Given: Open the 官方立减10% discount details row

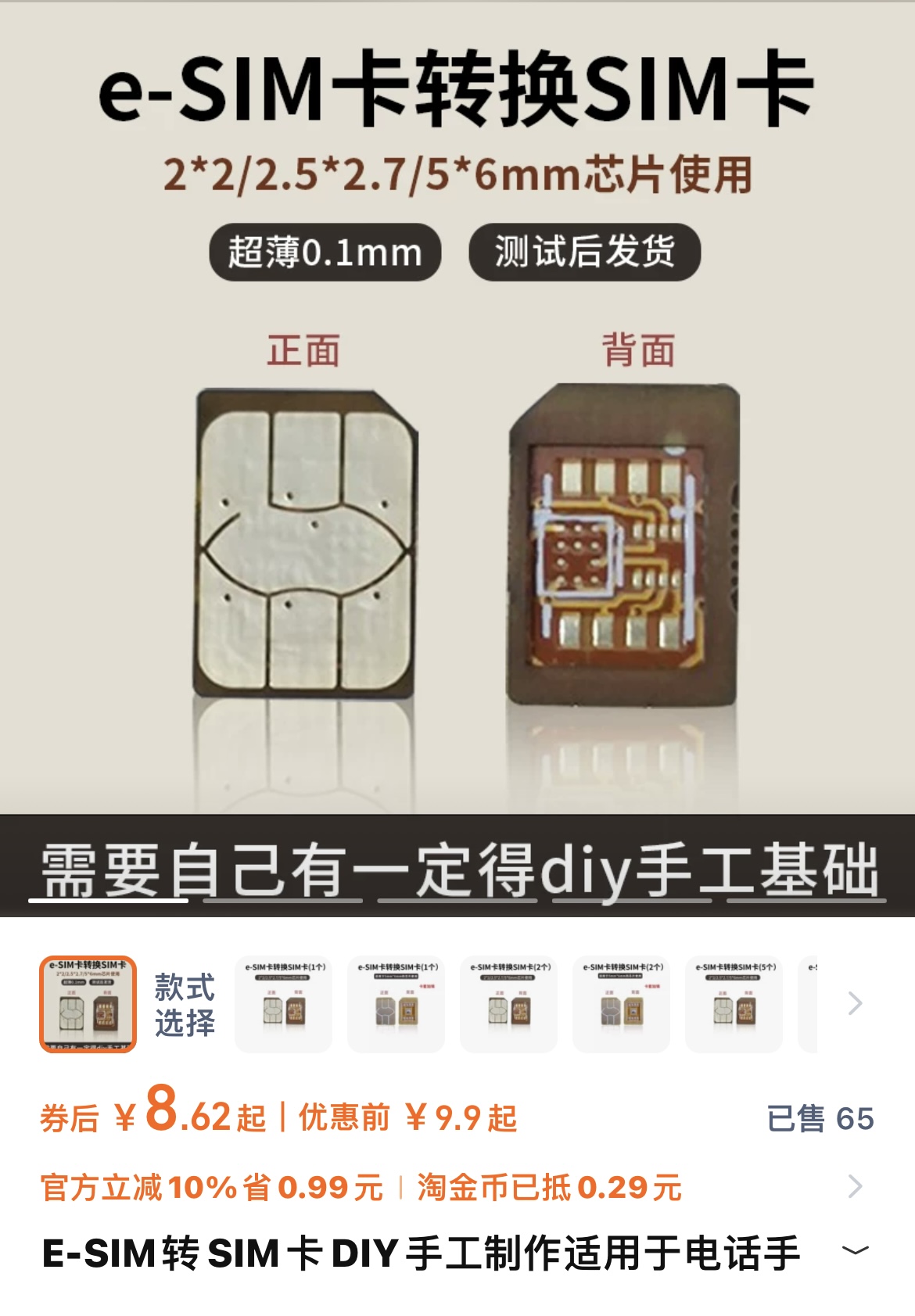Looking at the screenshot, I should pyautogui.click(x=855, y=1186).
